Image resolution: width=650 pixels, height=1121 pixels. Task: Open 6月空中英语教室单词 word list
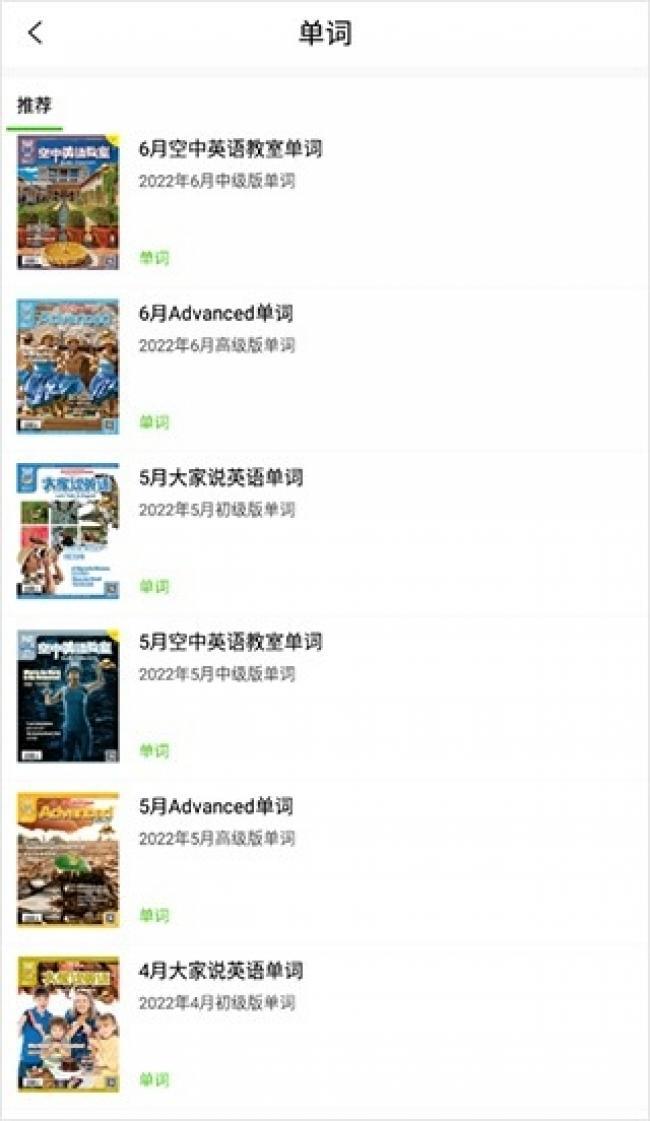pyautogui.click(x=325, y=202)
